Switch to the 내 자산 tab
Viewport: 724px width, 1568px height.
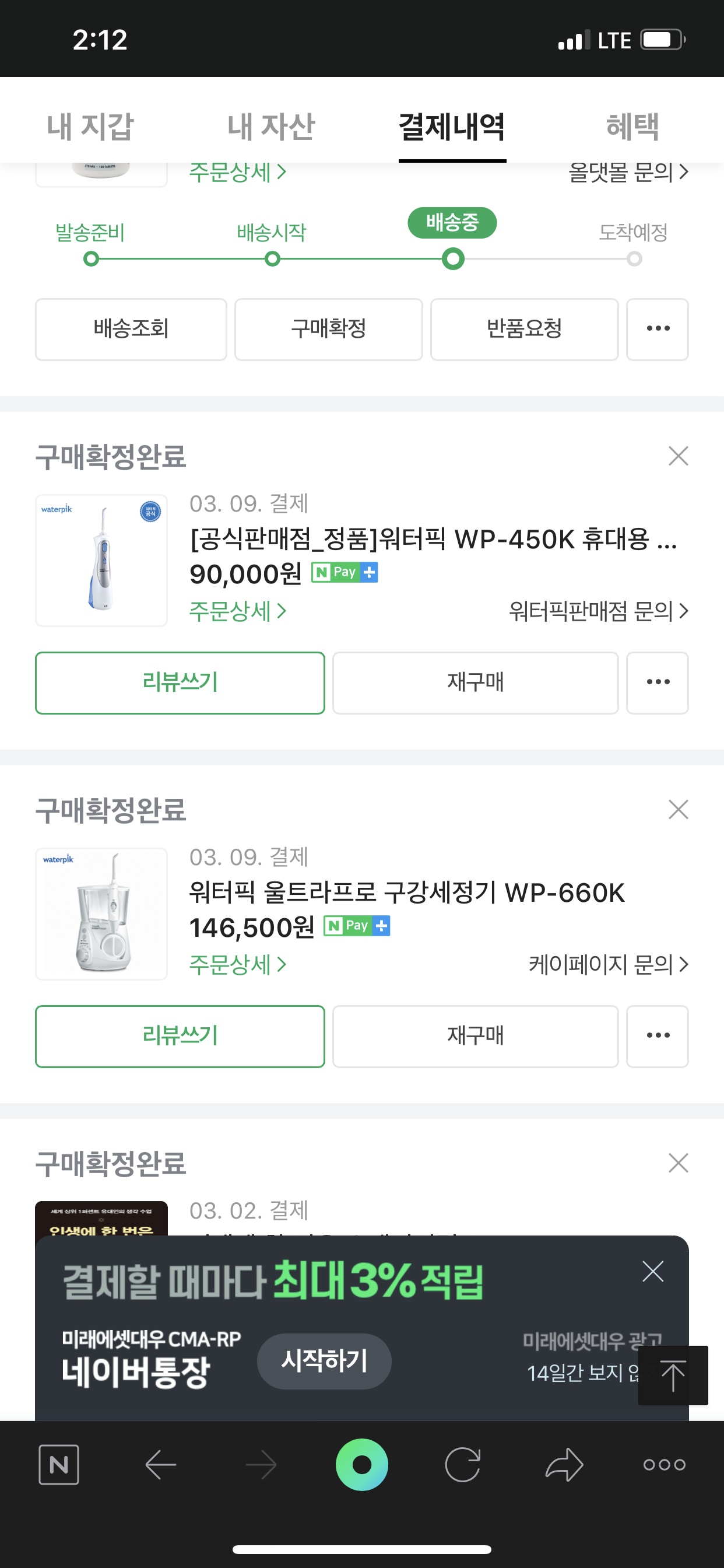[x=270, y=127]
